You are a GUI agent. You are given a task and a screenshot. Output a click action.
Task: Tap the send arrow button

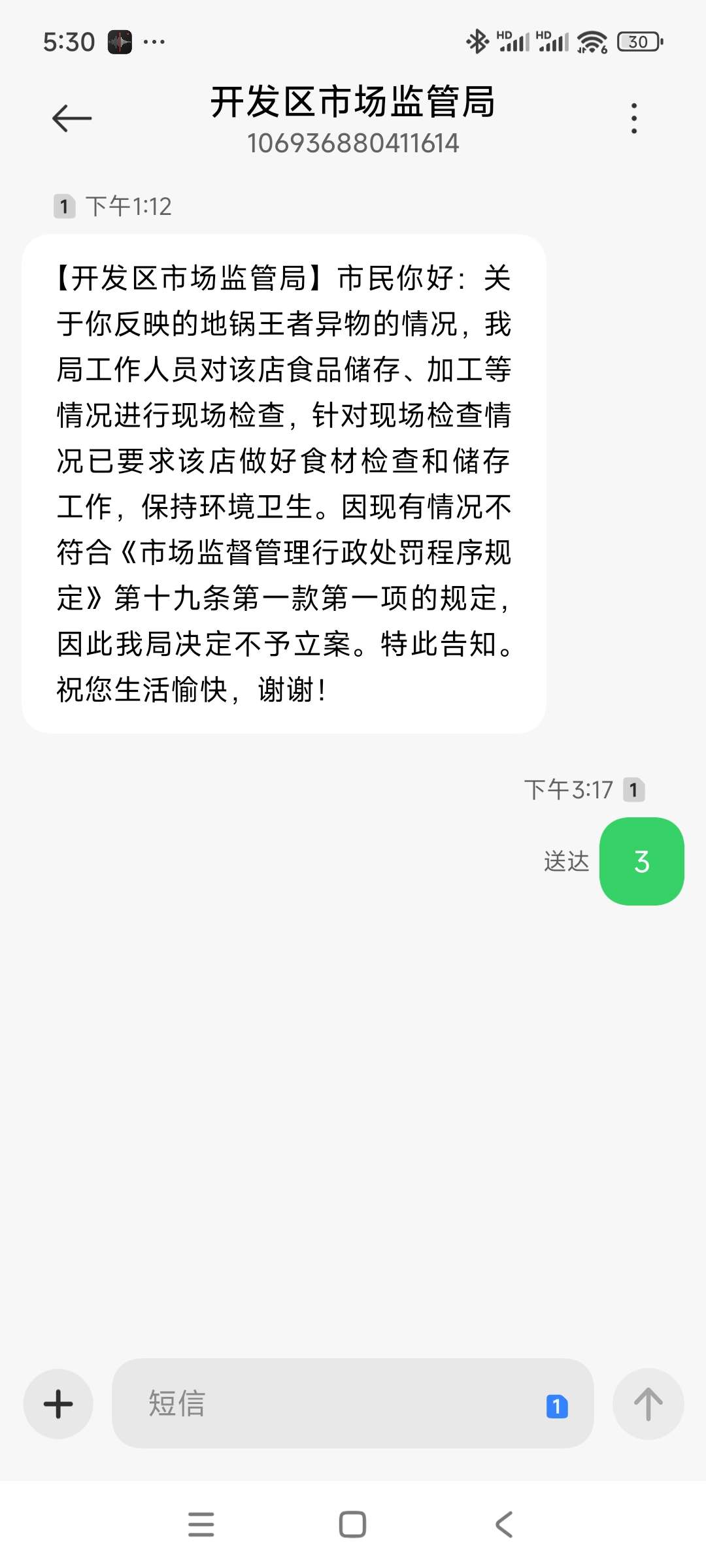(x=648, y=1403)
